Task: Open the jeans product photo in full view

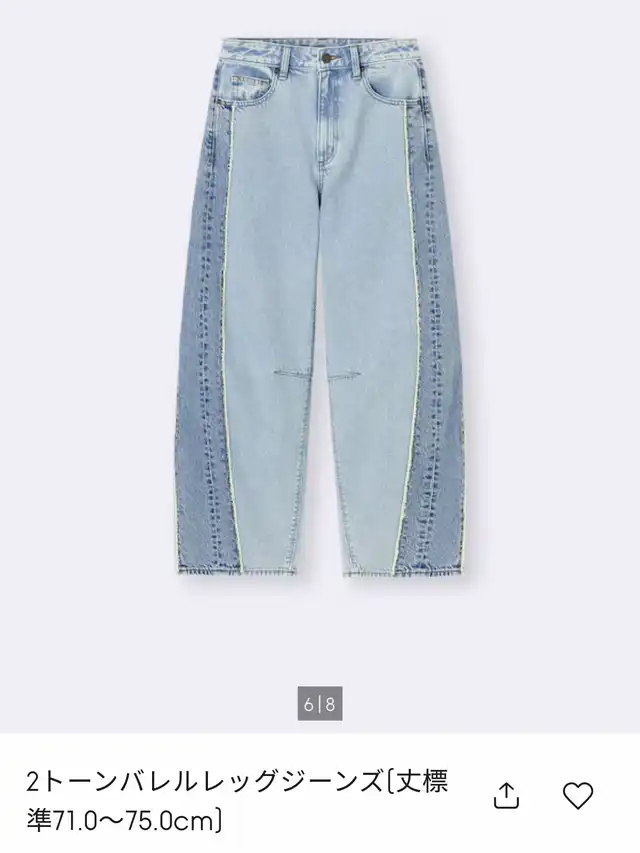Action: pos(320,310)
